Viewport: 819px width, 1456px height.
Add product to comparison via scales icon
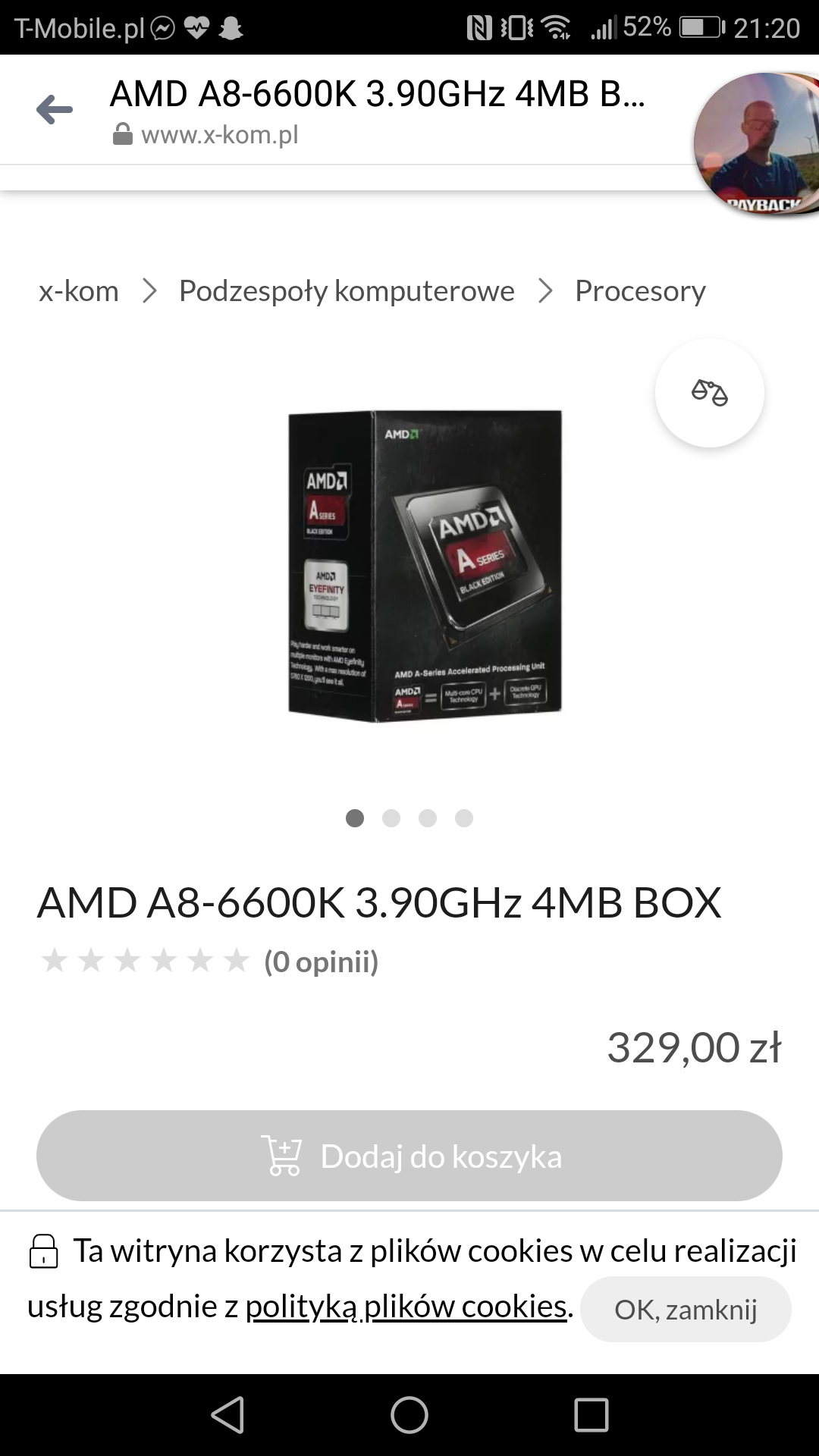coord(710,393)
